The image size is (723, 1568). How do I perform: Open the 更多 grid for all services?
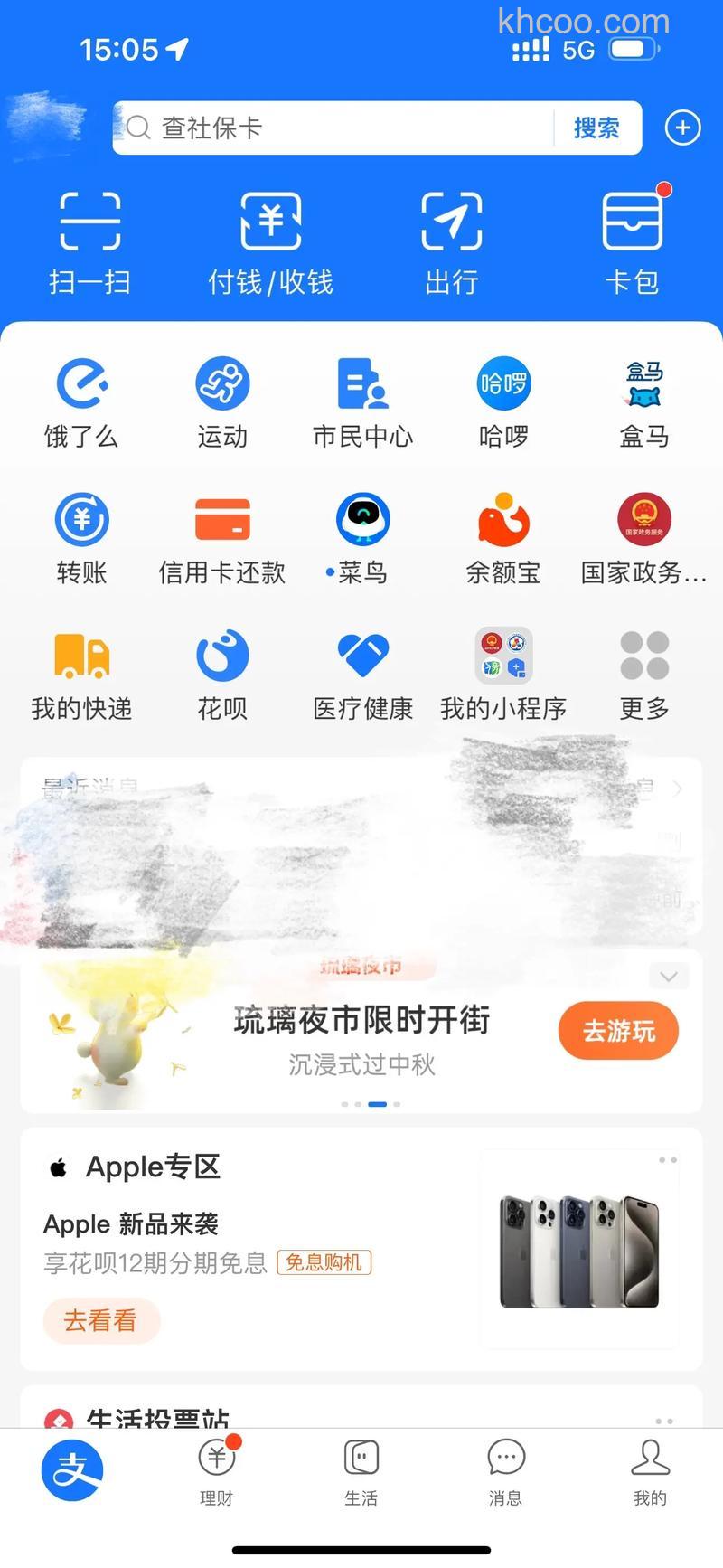pos(643,674)
